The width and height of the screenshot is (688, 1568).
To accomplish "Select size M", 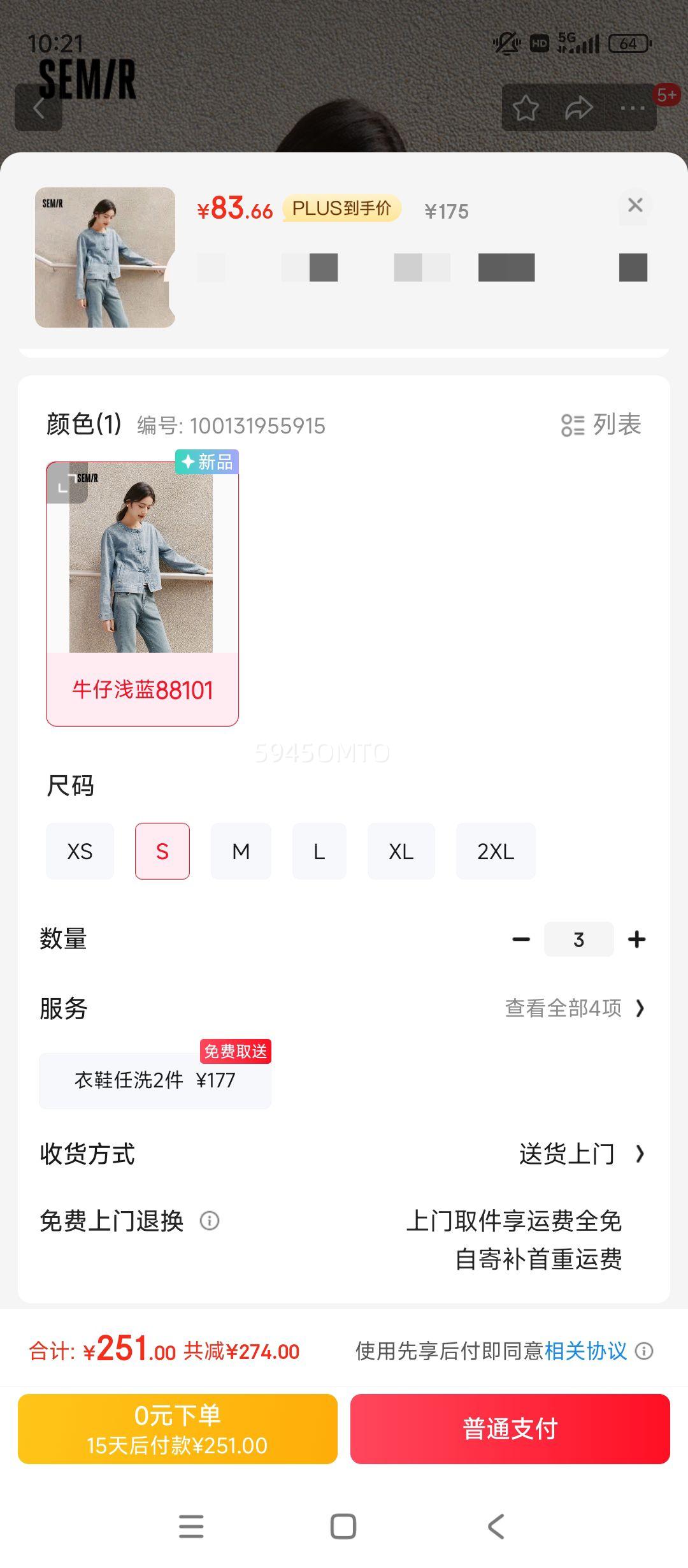I will tap(241, 851).
